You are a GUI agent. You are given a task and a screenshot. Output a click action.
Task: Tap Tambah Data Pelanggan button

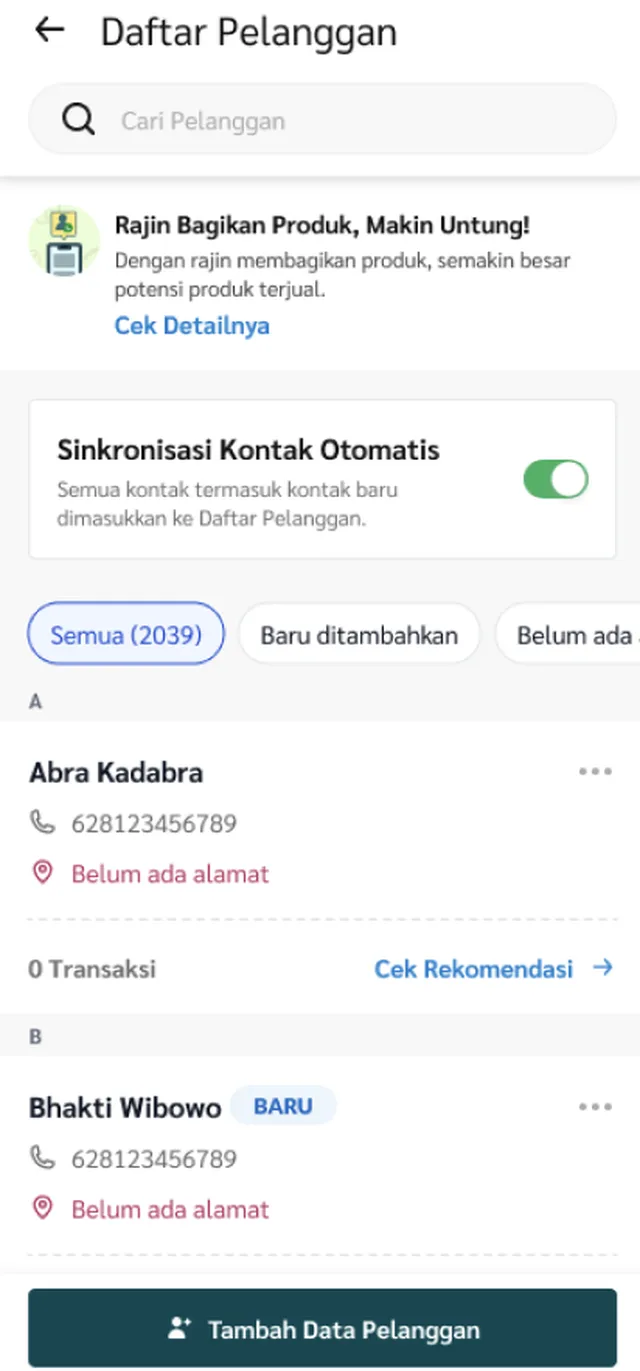pyautogui.click(x=322, y=1329)
